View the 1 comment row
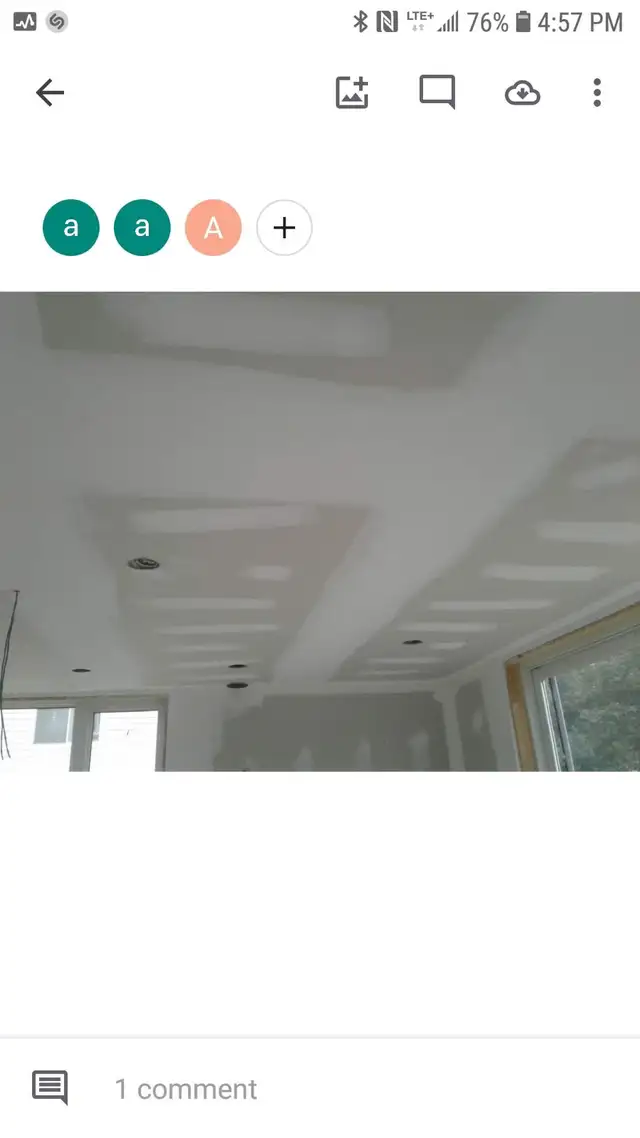640x1138 pixels. (186, 1088)
